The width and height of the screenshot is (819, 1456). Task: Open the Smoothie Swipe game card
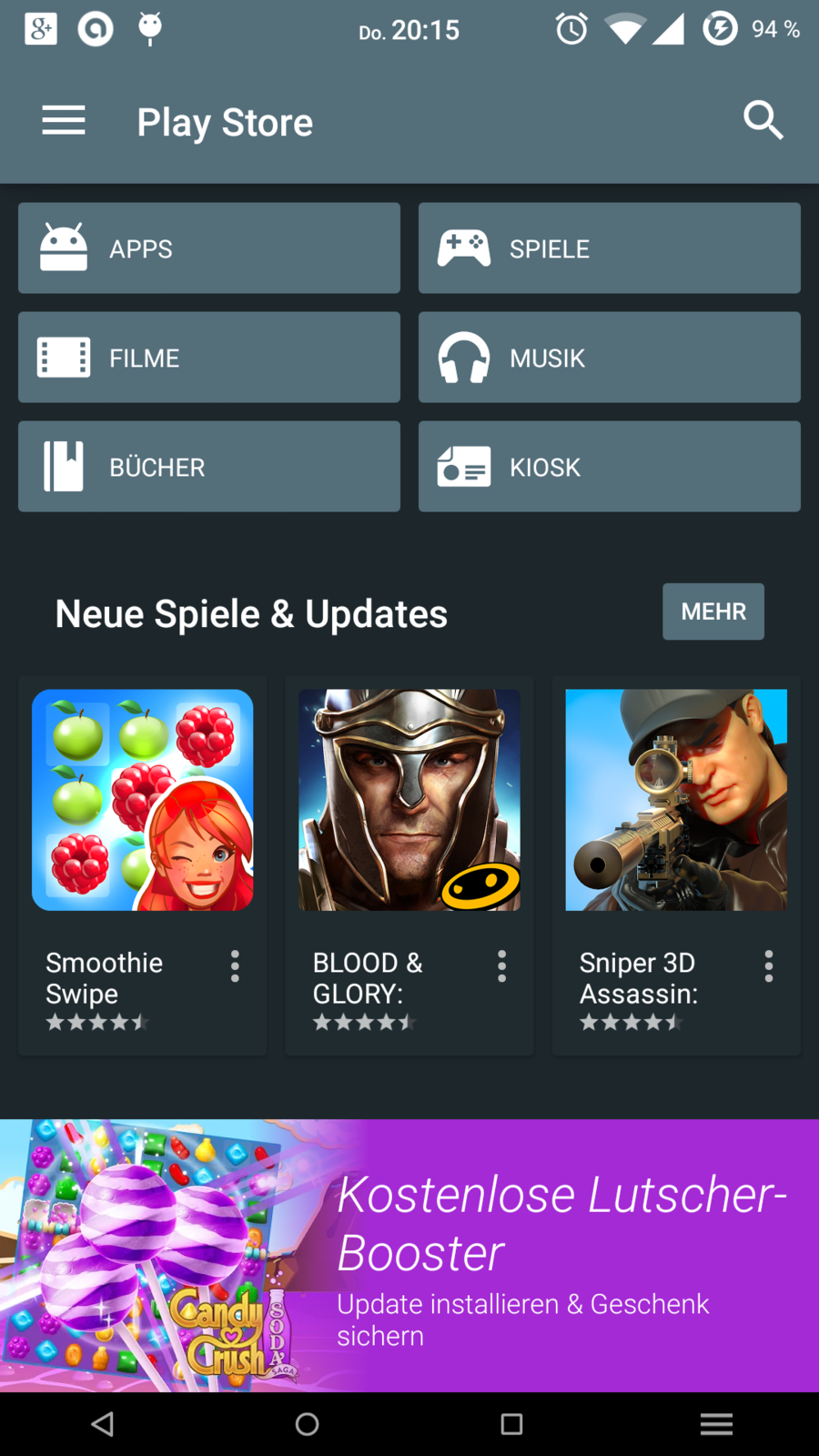(143, 801)
